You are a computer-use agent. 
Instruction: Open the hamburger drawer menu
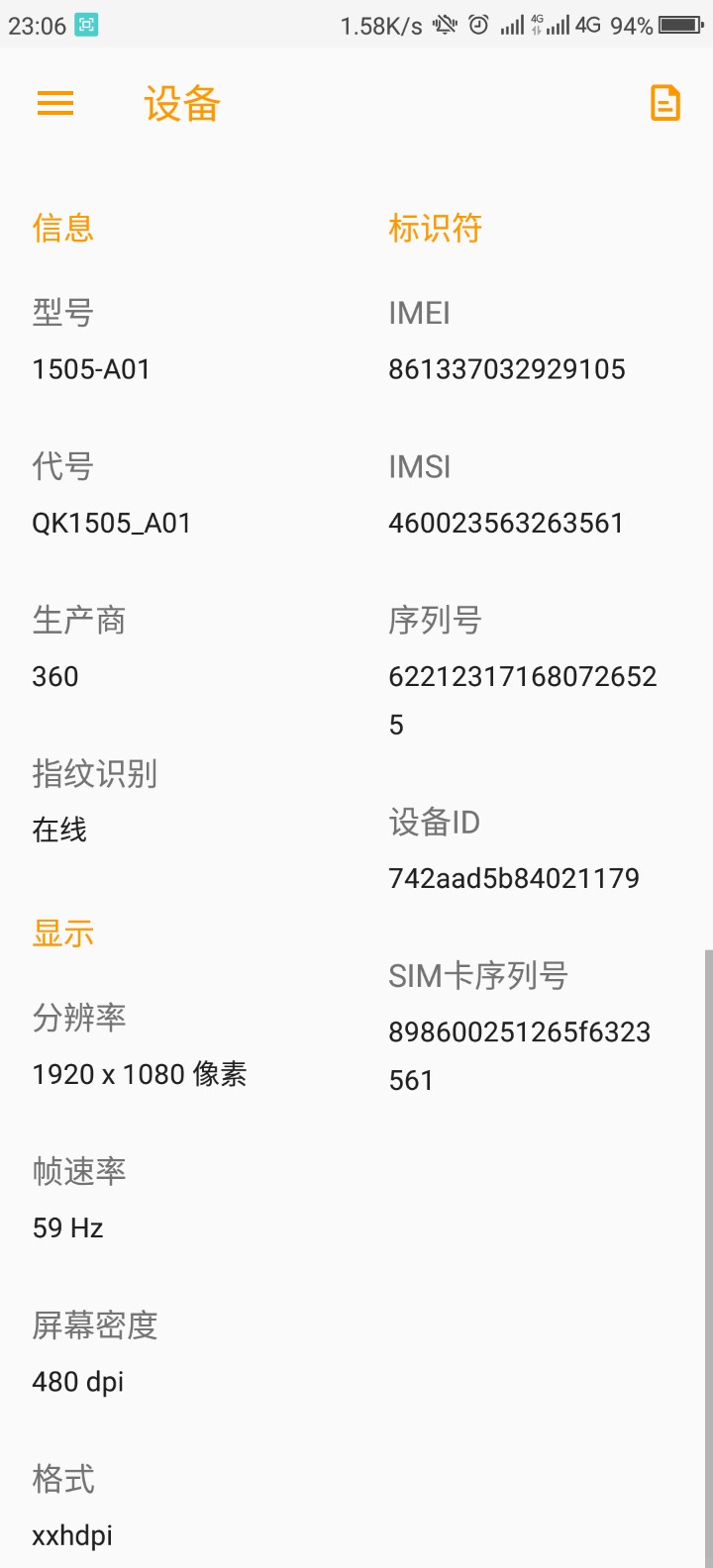[x=55, y=103]
